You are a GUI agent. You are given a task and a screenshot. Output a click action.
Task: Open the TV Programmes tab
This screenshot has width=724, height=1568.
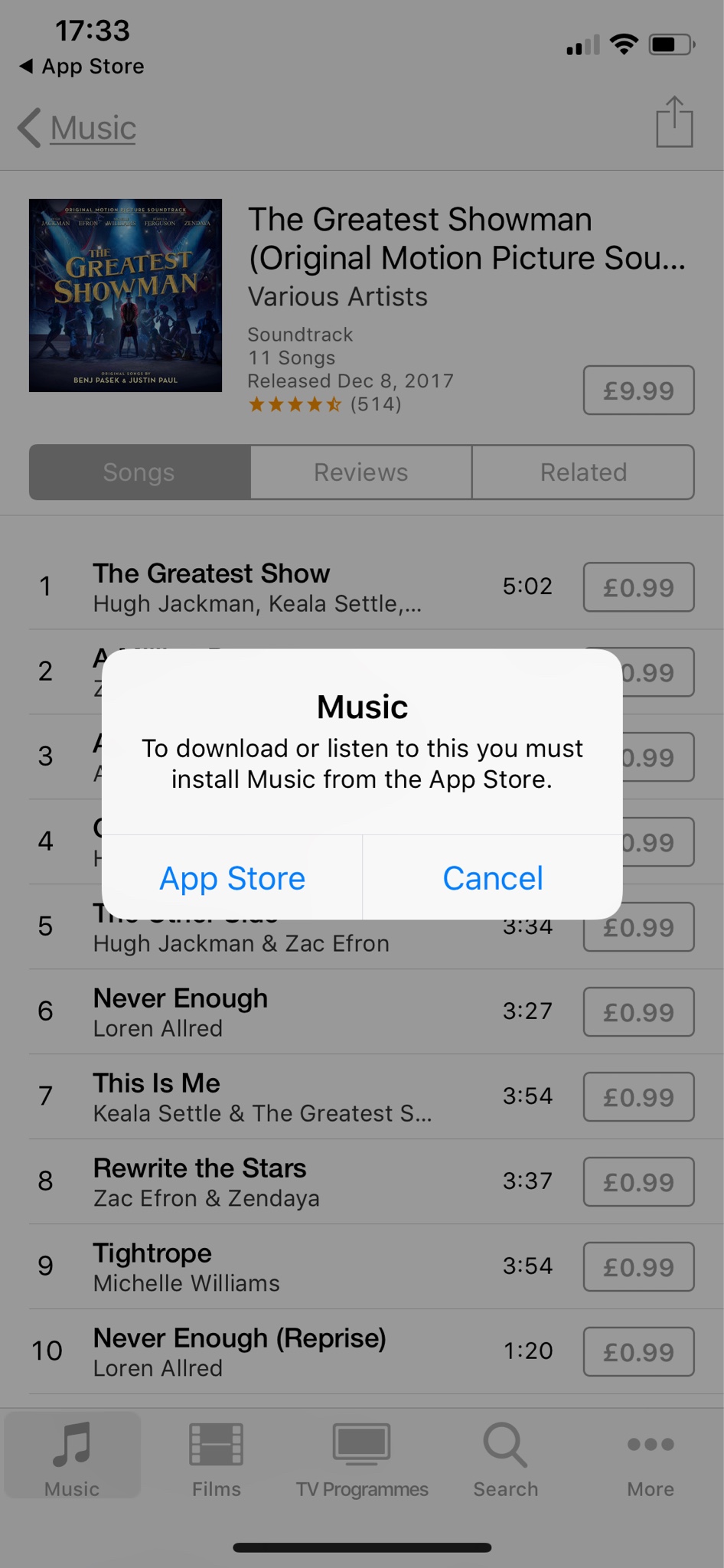point(362,1459)
